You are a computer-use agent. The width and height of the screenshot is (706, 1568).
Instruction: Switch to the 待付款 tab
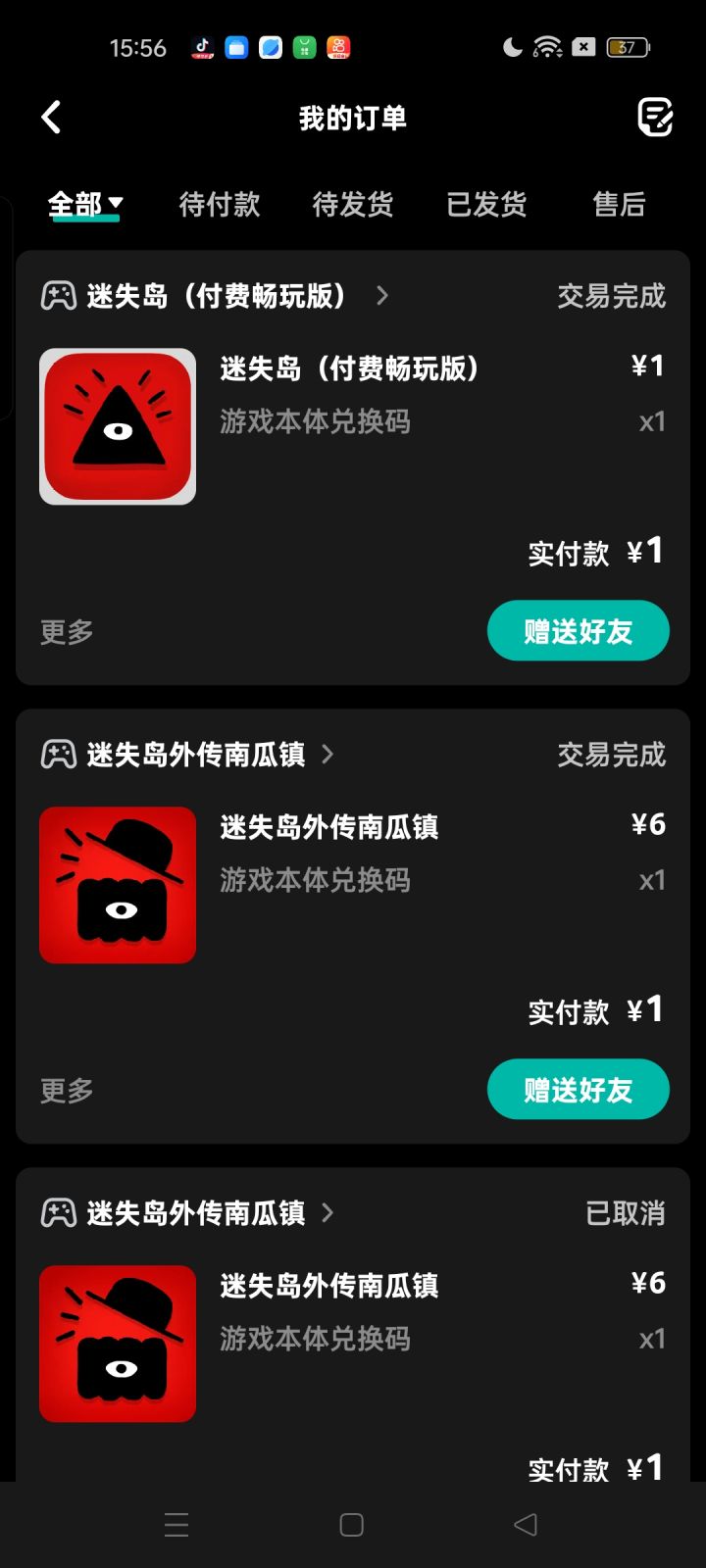tap(220, 204)
